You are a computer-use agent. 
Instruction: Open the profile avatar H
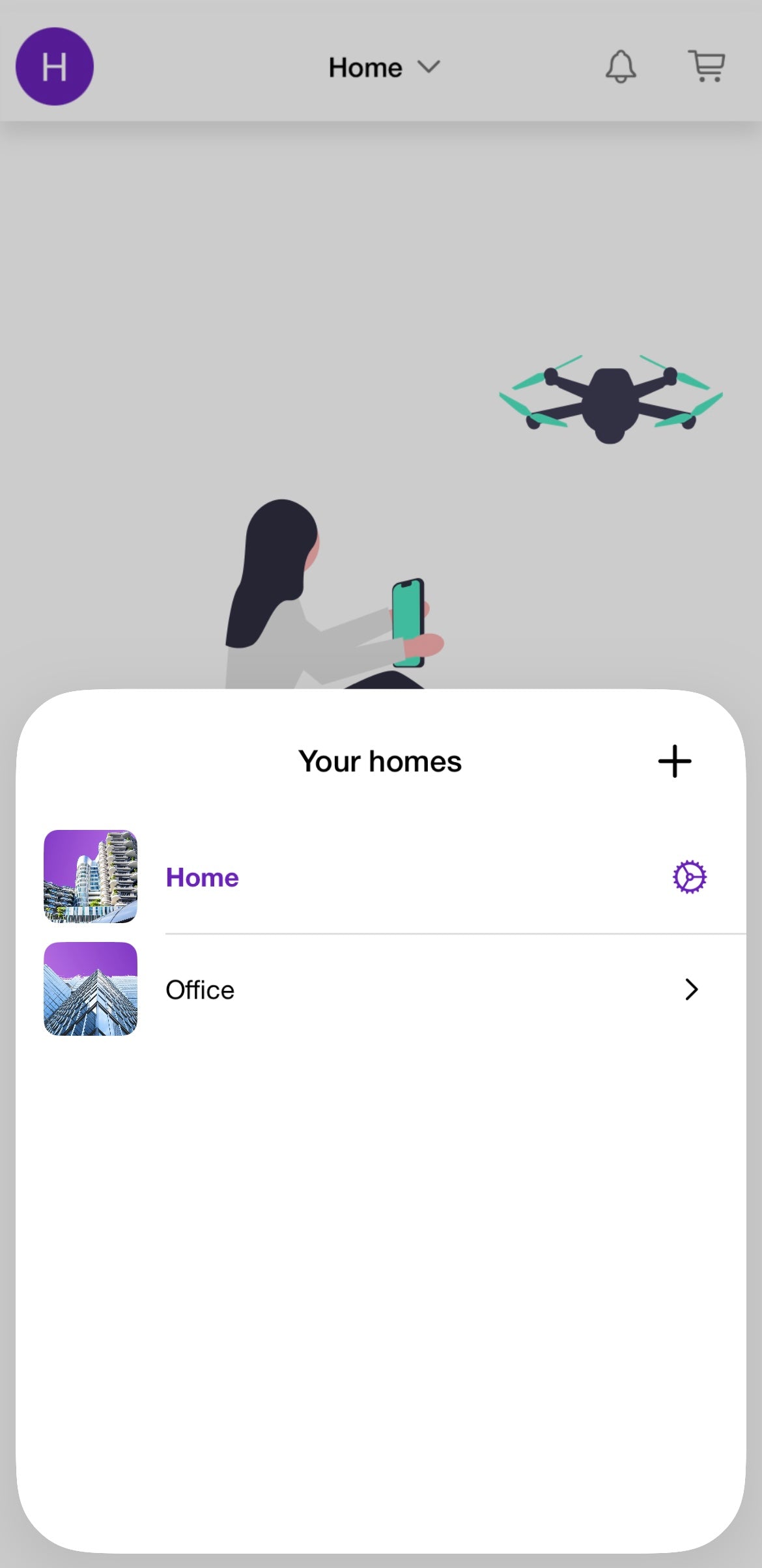(x=55, y=66)
